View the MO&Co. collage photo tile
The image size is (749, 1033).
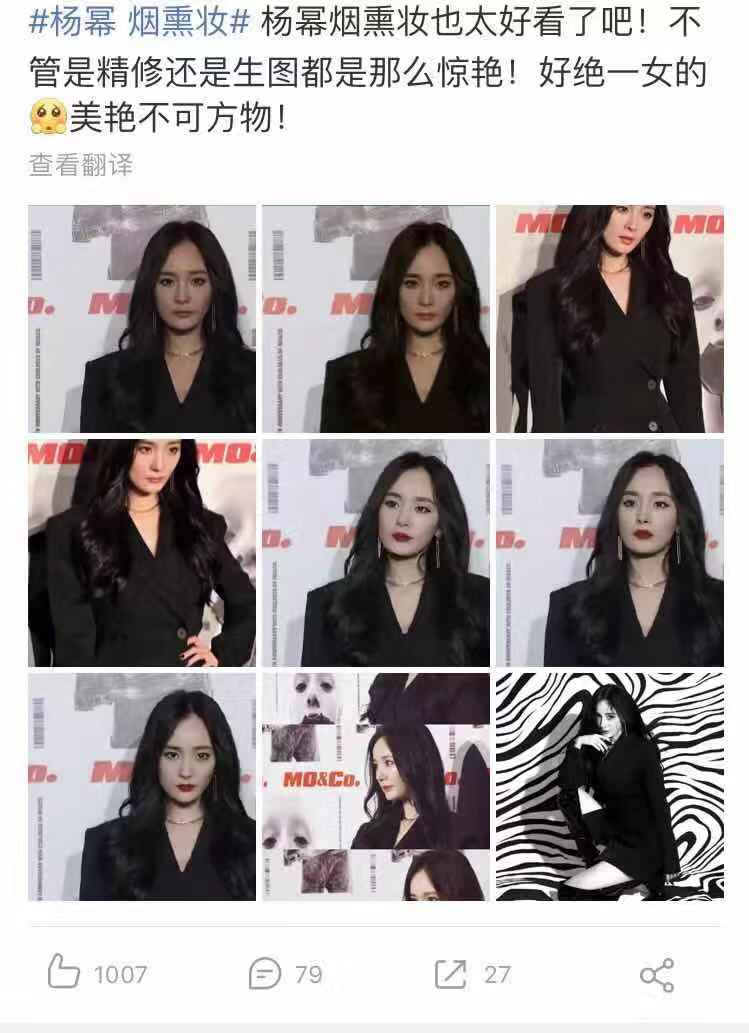point(376,786)
